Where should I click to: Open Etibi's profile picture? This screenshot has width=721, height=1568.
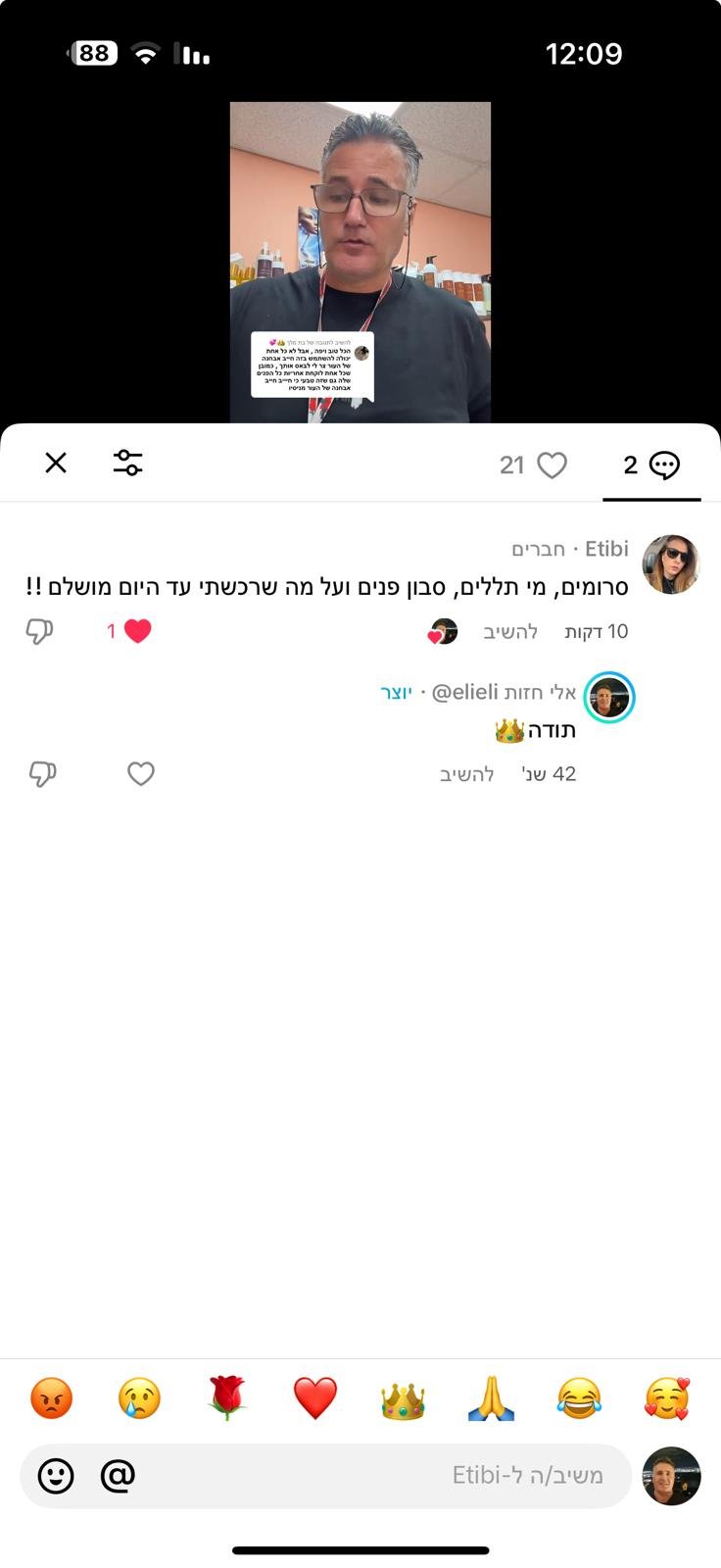[670, 564]
